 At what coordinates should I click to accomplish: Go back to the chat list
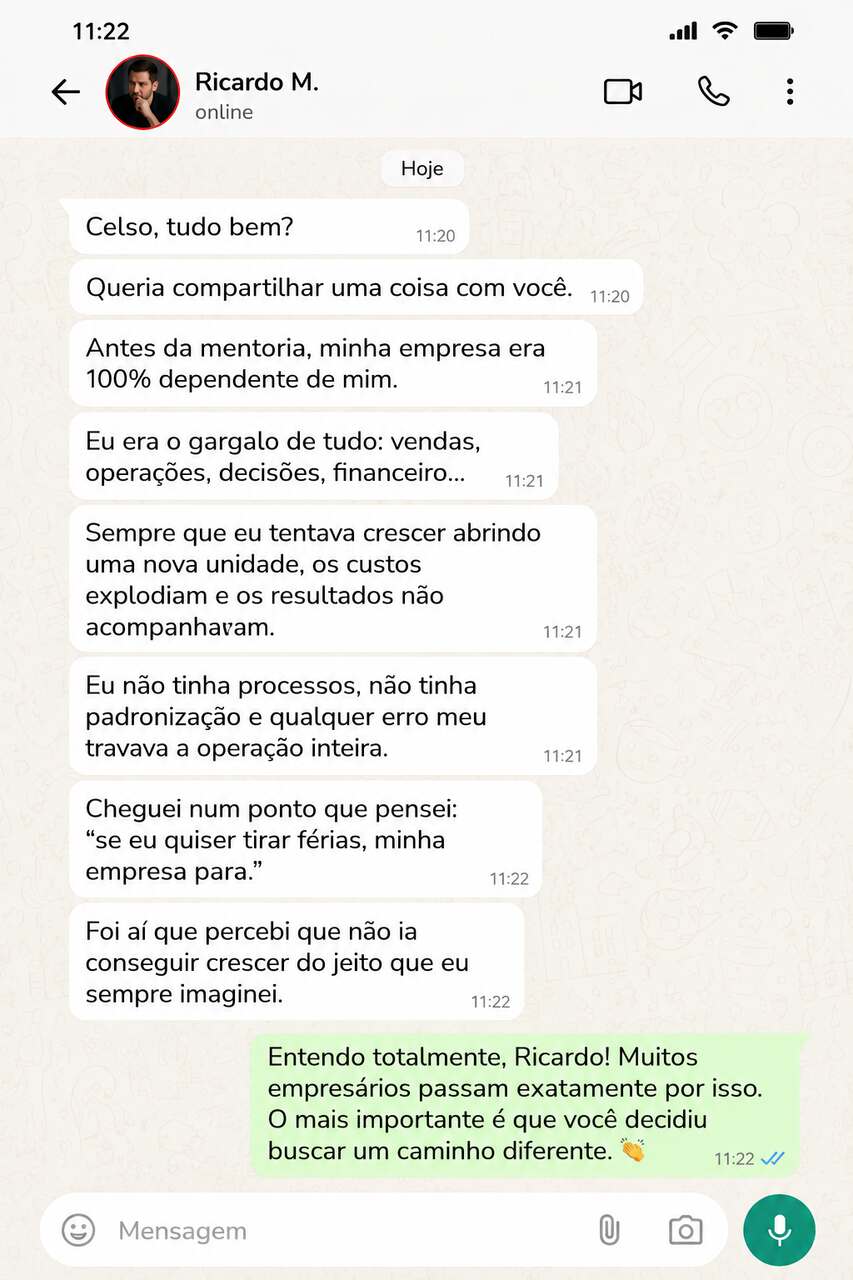(66, 92)
